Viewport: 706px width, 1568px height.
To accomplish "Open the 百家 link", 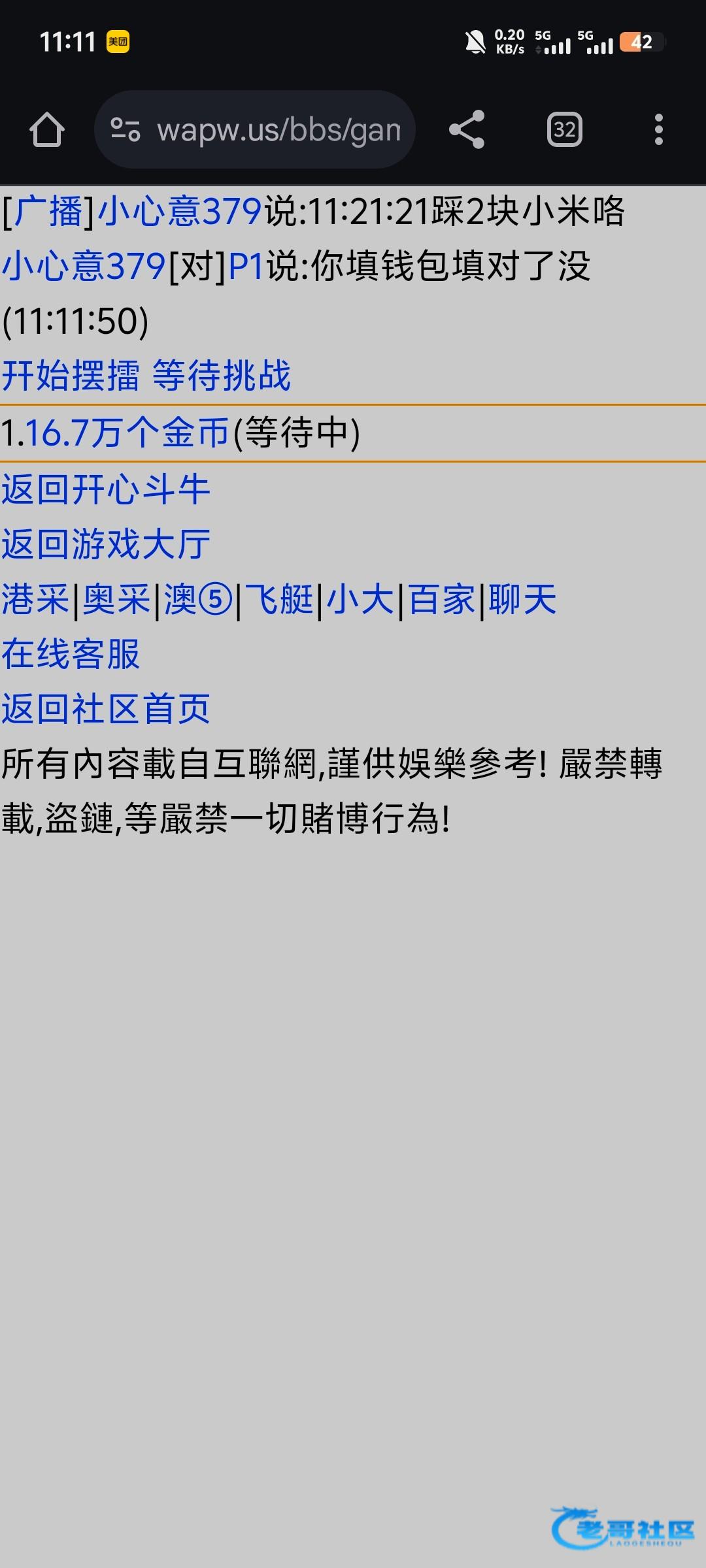I will [x=442, y=599].
